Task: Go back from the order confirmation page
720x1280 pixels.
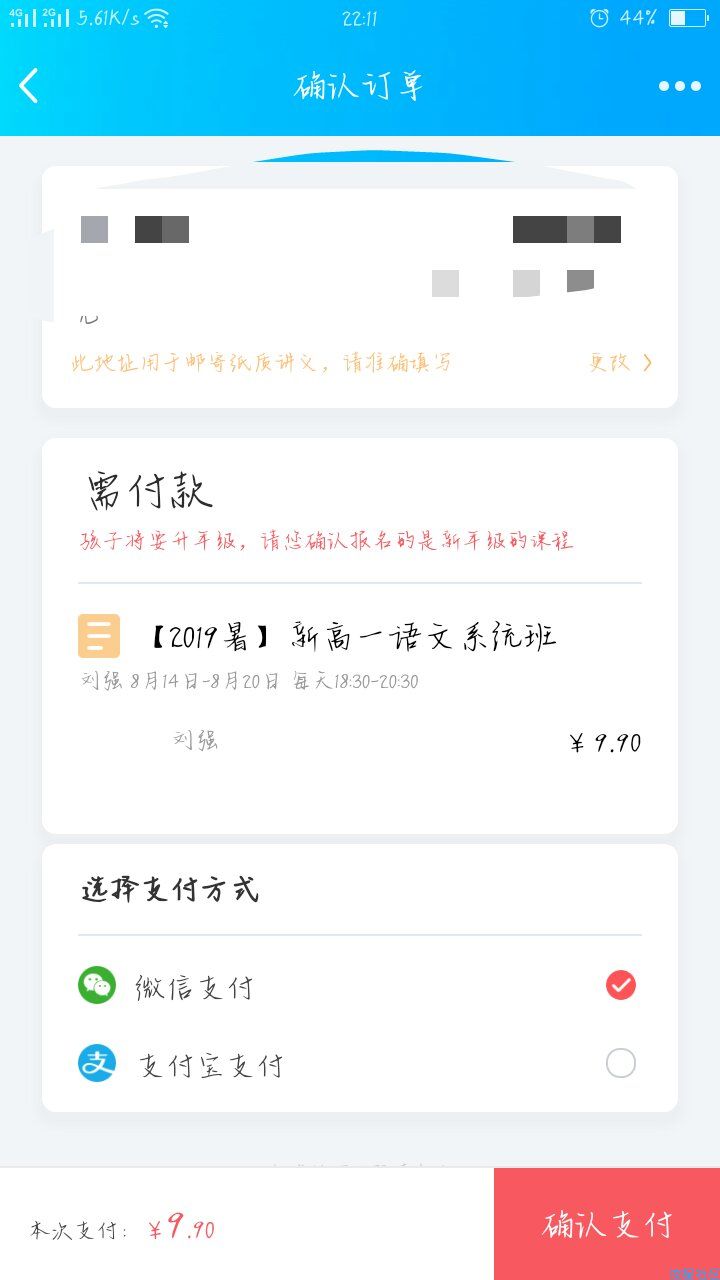Action: click(x=29, y=86)
